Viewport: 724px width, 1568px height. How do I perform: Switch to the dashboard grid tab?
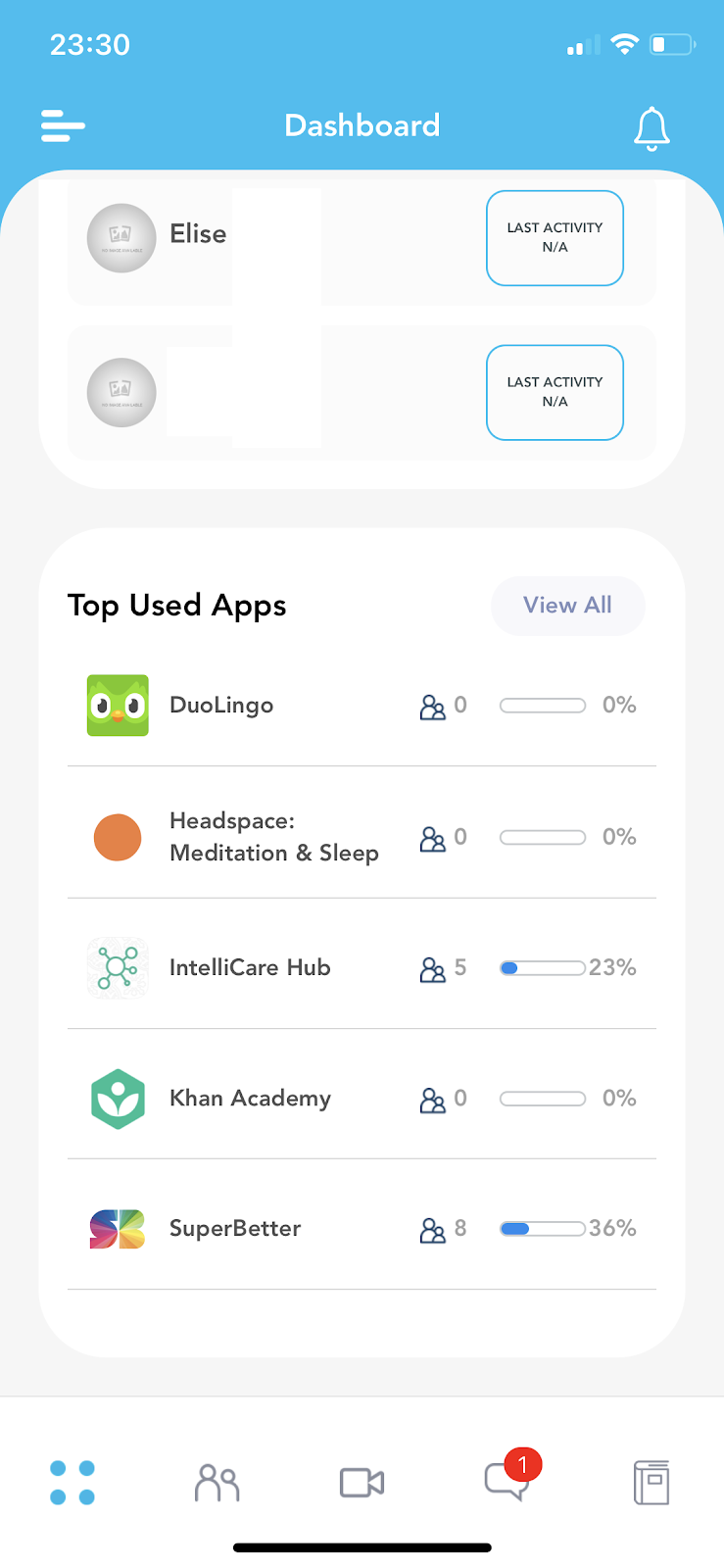pos(72,1482)
